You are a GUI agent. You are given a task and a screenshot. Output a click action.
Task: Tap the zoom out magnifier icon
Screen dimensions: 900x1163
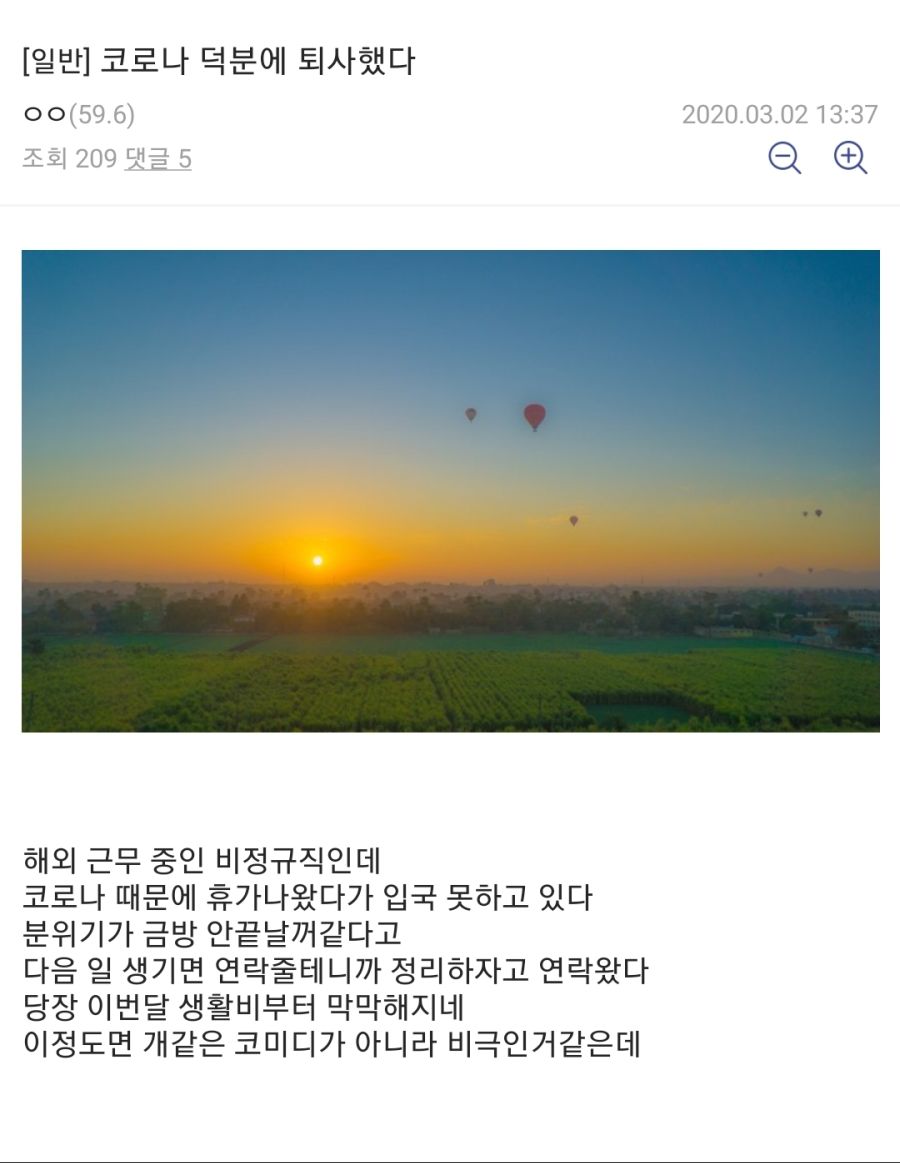click(784, 158)
